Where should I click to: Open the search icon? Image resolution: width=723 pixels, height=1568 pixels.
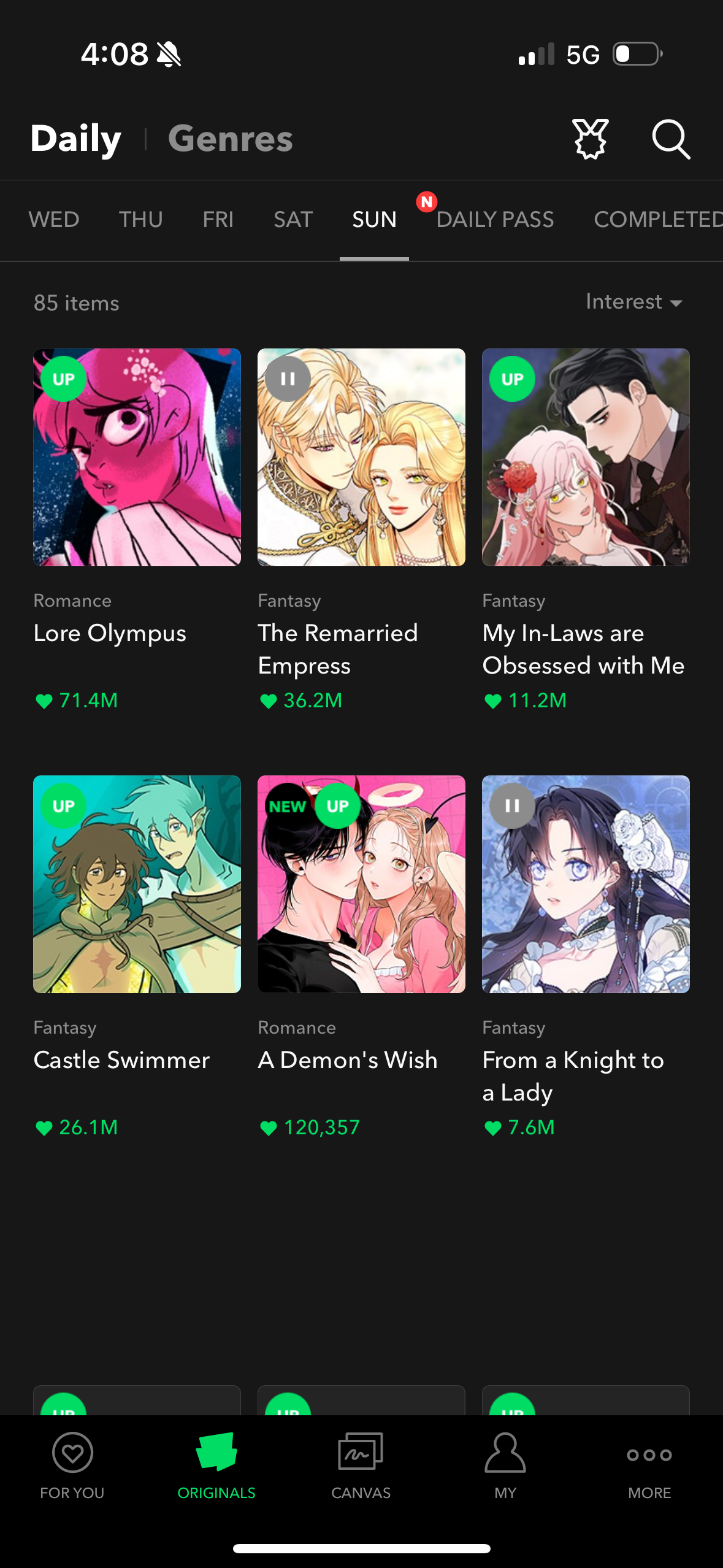[x=672, y=139]
